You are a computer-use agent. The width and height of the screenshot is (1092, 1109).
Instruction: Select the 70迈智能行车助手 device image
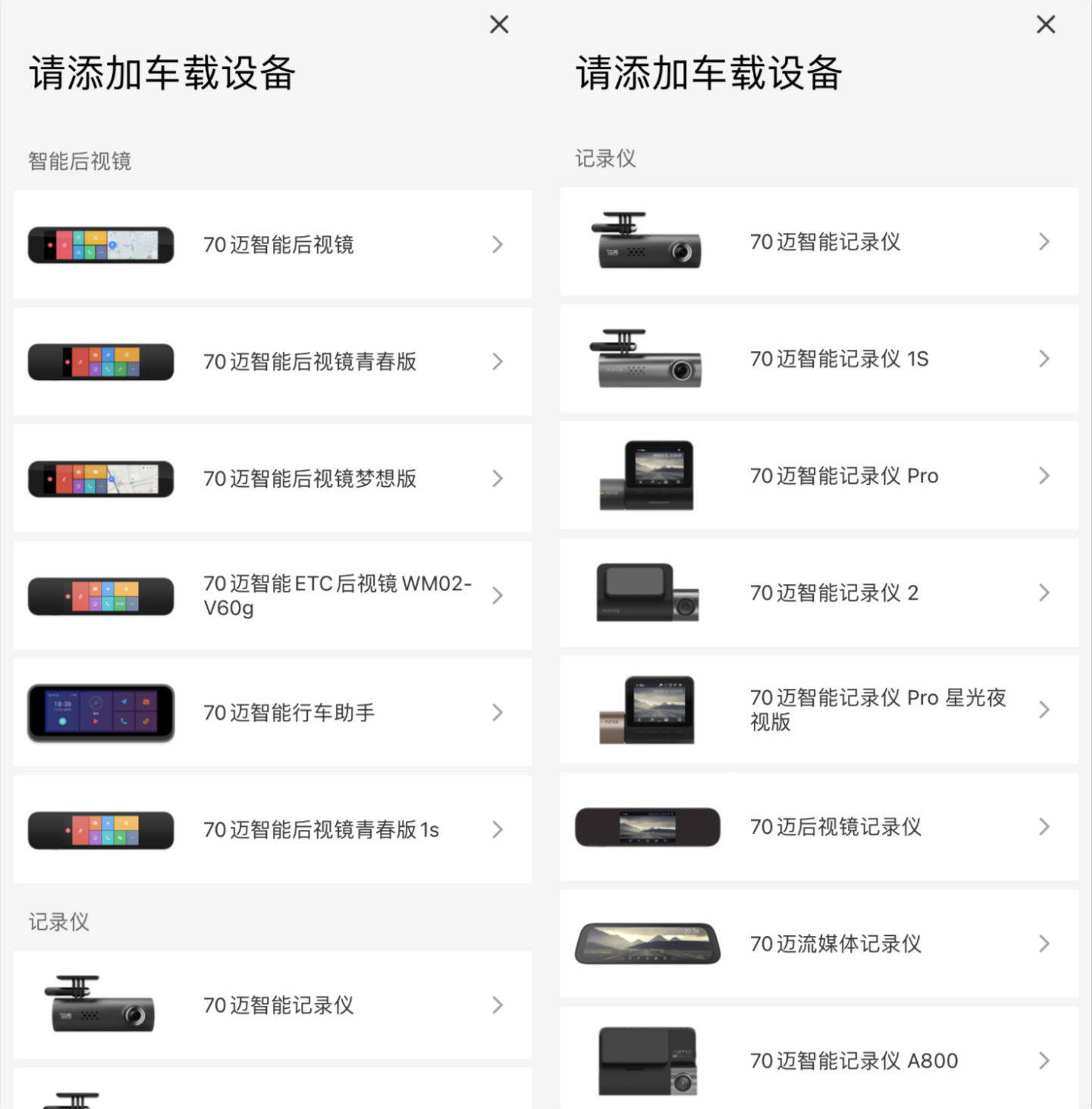click(x=101, y=712)
